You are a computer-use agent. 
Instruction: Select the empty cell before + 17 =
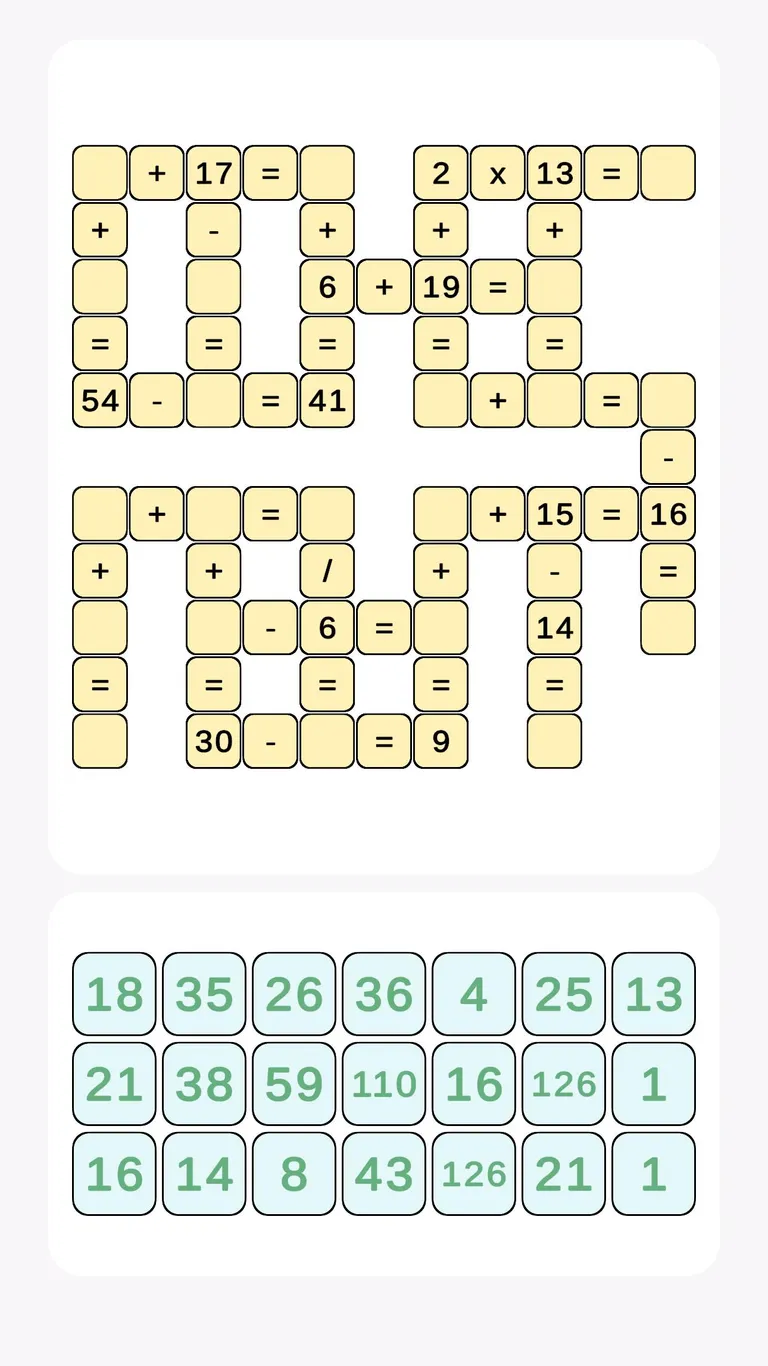(100, 173)
